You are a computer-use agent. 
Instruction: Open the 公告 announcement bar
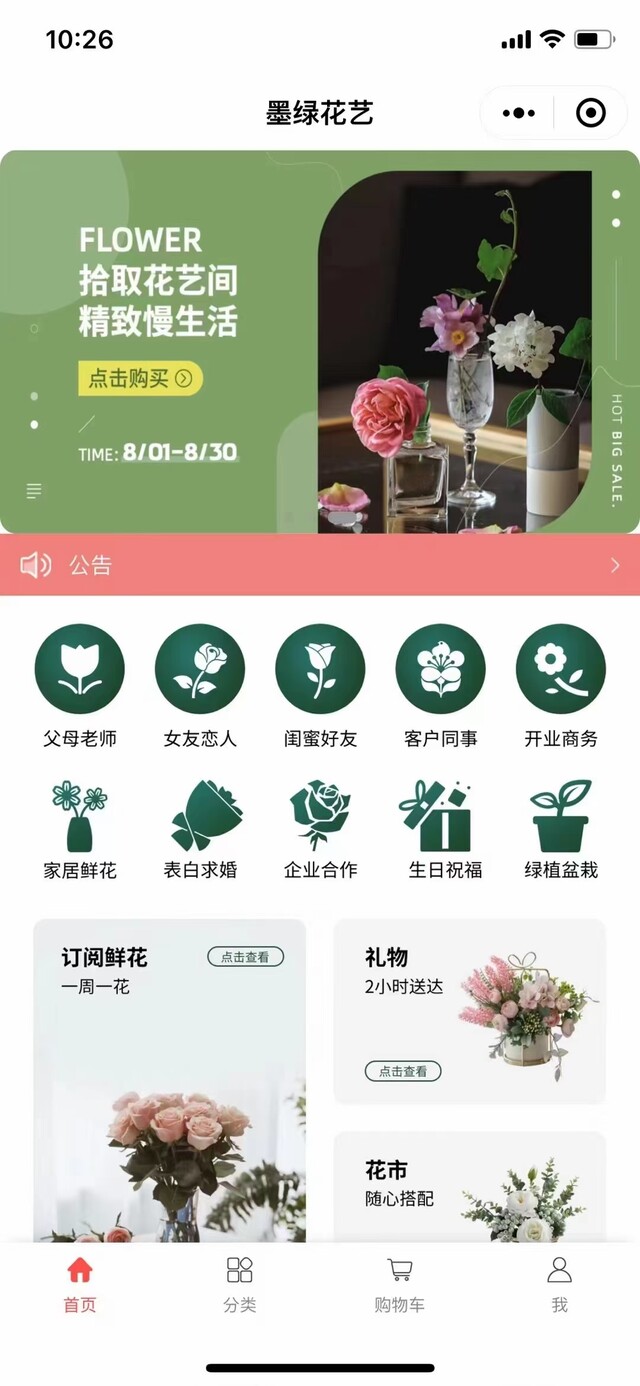point(320,565)
